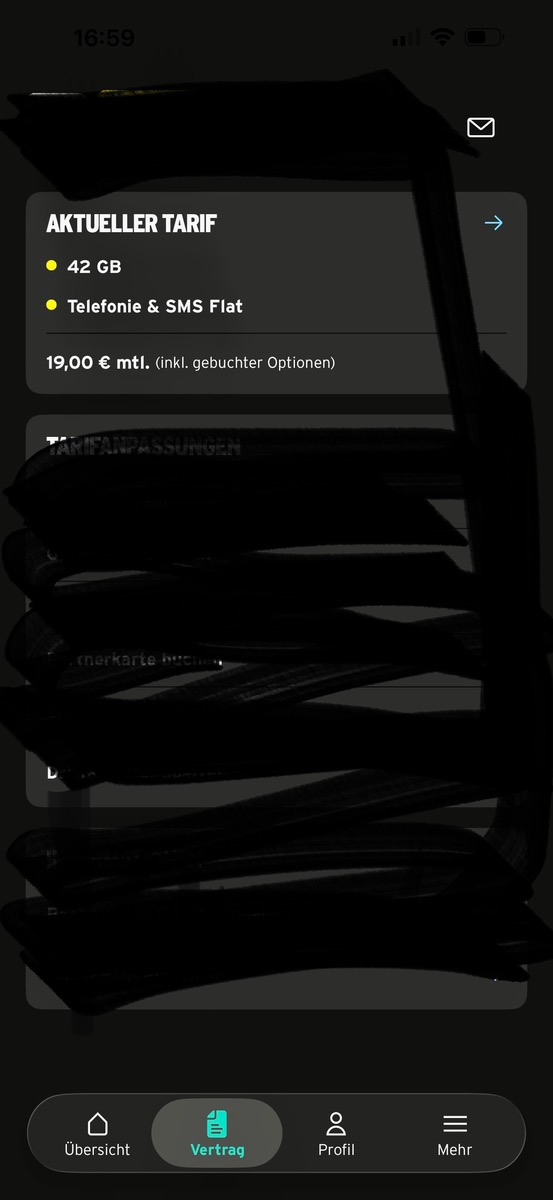Go to the Profil tab
Screen dimensions: 553x1200
pos(336,1134)
